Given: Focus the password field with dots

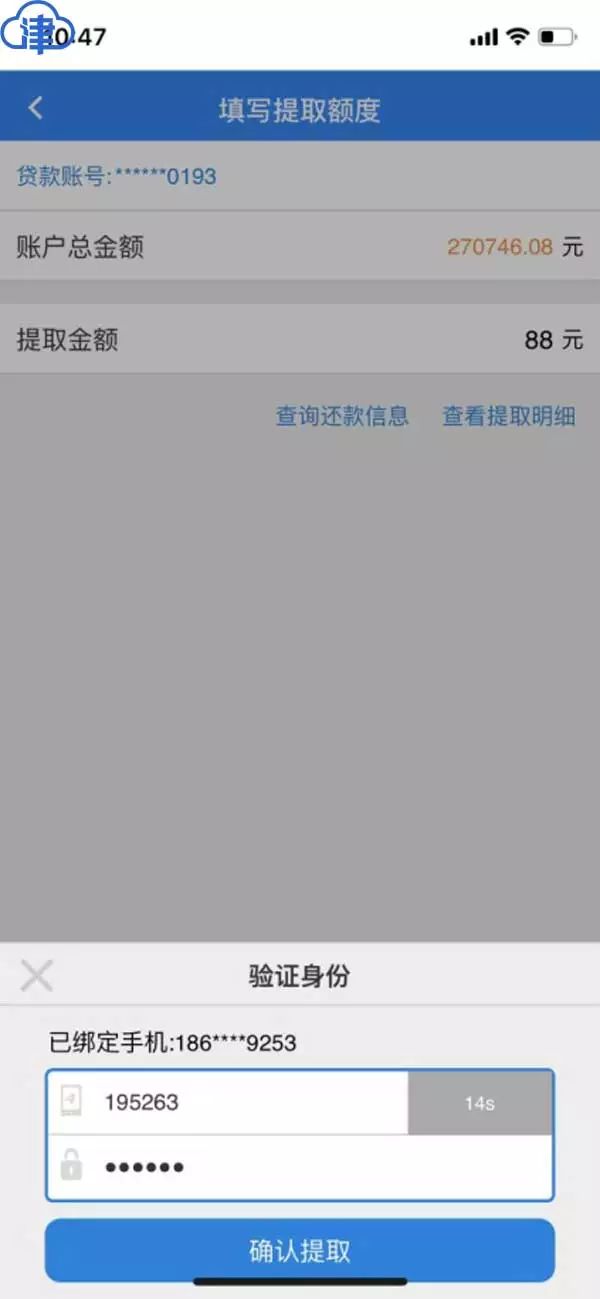Looking at the screenshot, I should click(x=300, y=1166).
